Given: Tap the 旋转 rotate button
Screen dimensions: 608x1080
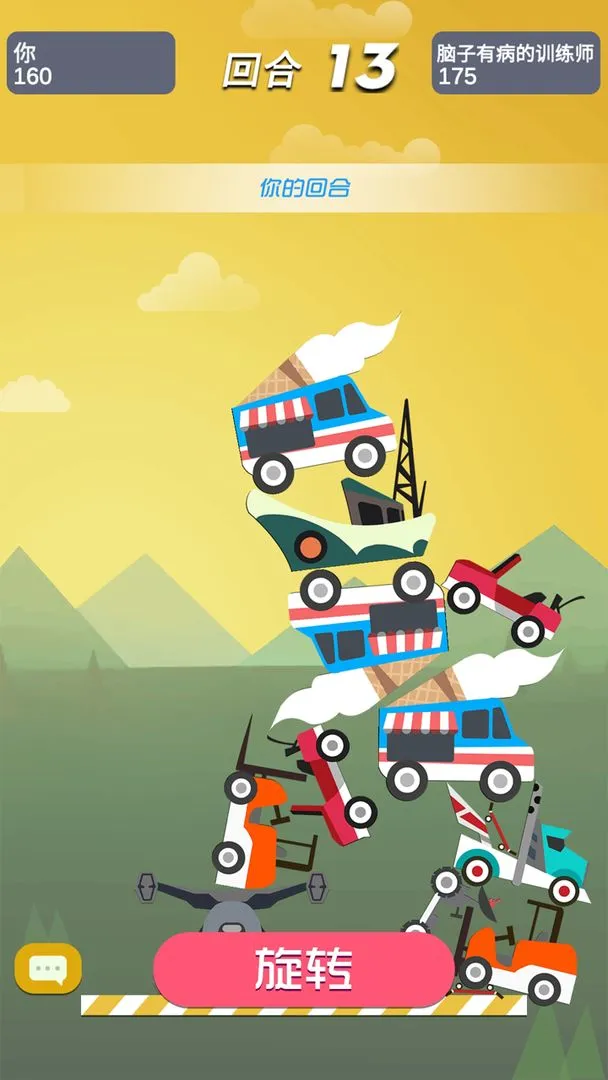Looking at the screenshot, I should [x=303, y=968].
